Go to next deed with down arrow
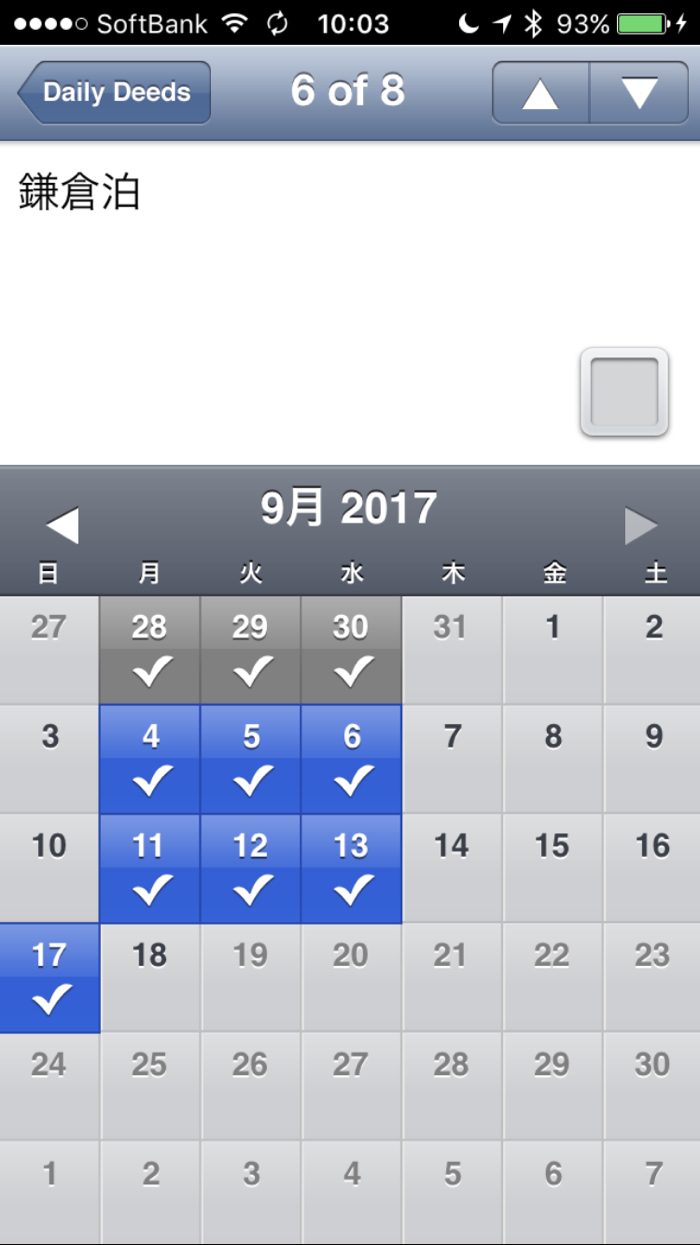This screenshot has height=1245, width=700. tap(639, 92)
